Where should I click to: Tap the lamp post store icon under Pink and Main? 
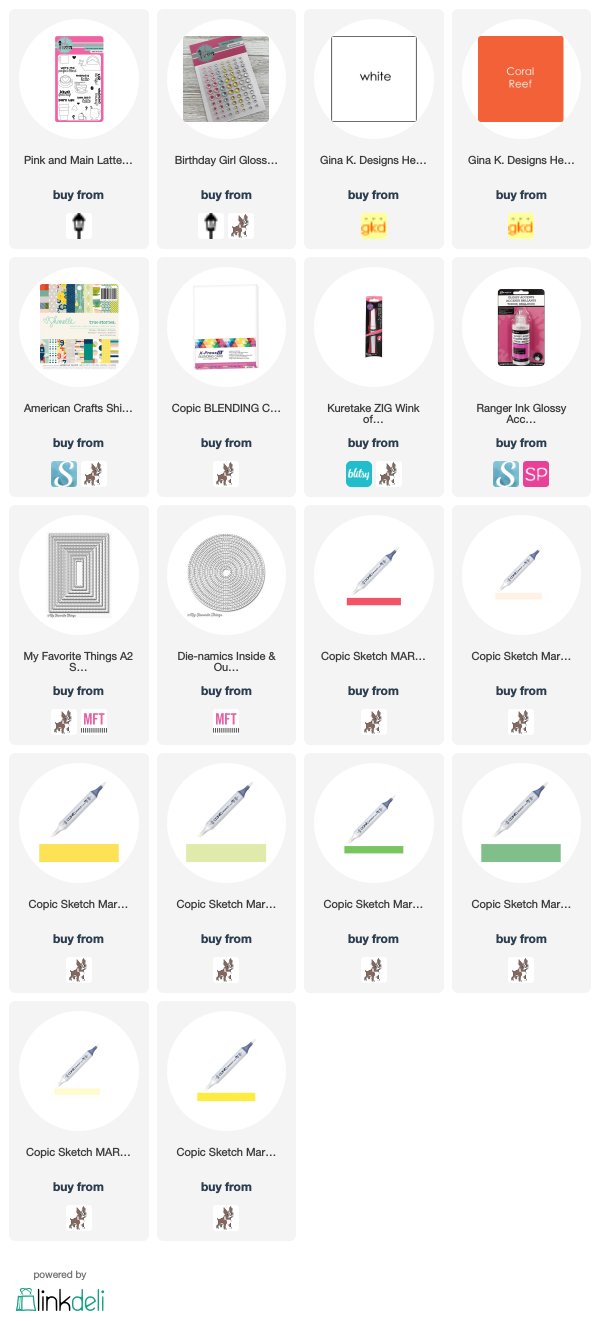[x=78, y=226]
